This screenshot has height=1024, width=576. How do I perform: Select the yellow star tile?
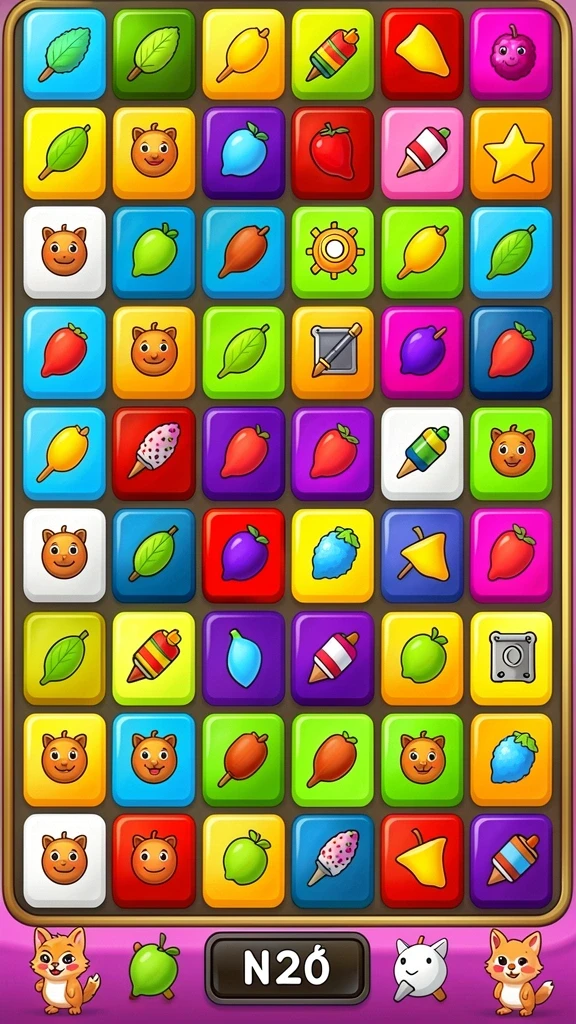[511, 153]
